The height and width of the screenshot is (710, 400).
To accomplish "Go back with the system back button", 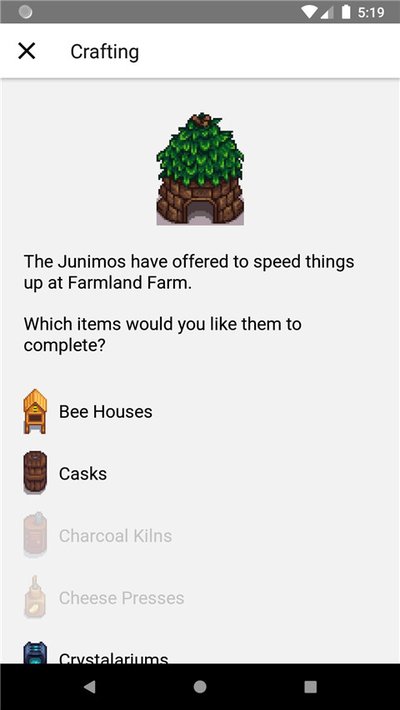I will click(90, 687).
